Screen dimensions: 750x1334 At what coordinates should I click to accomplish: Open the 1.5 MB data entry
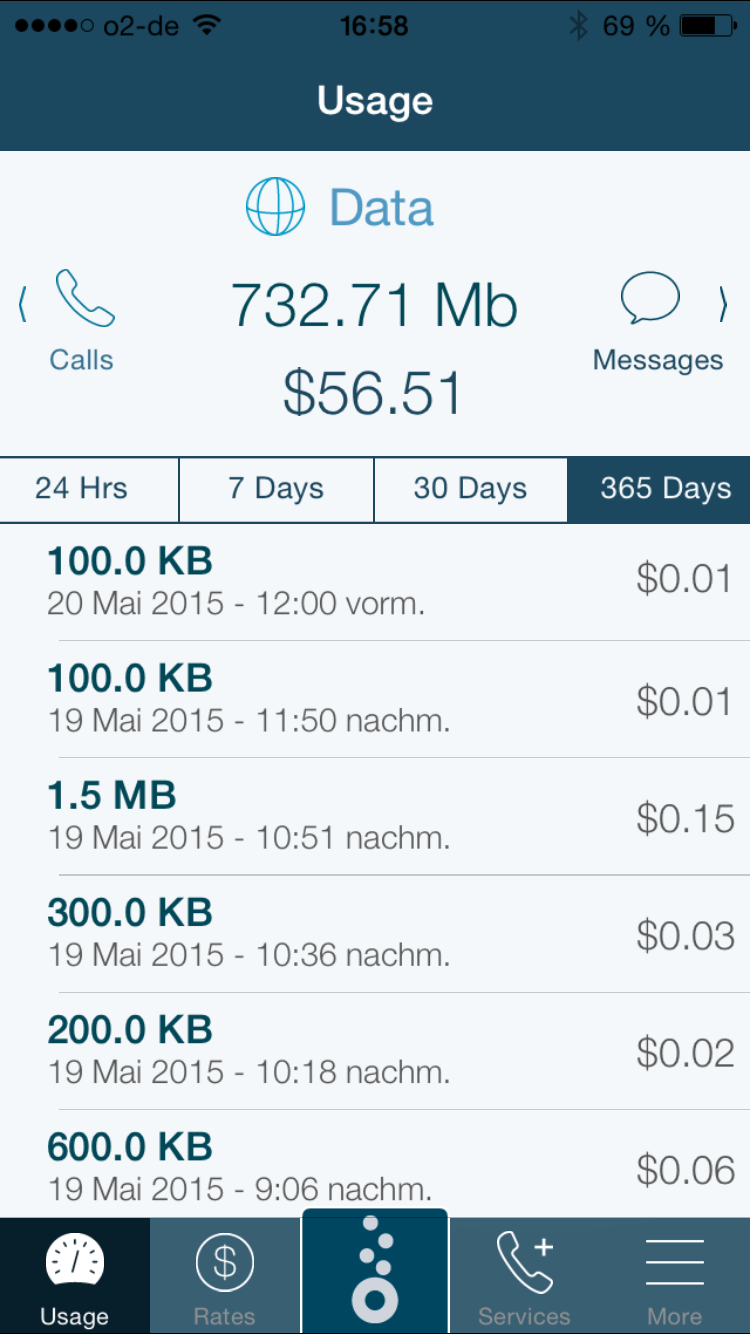[x=375, y=816]
